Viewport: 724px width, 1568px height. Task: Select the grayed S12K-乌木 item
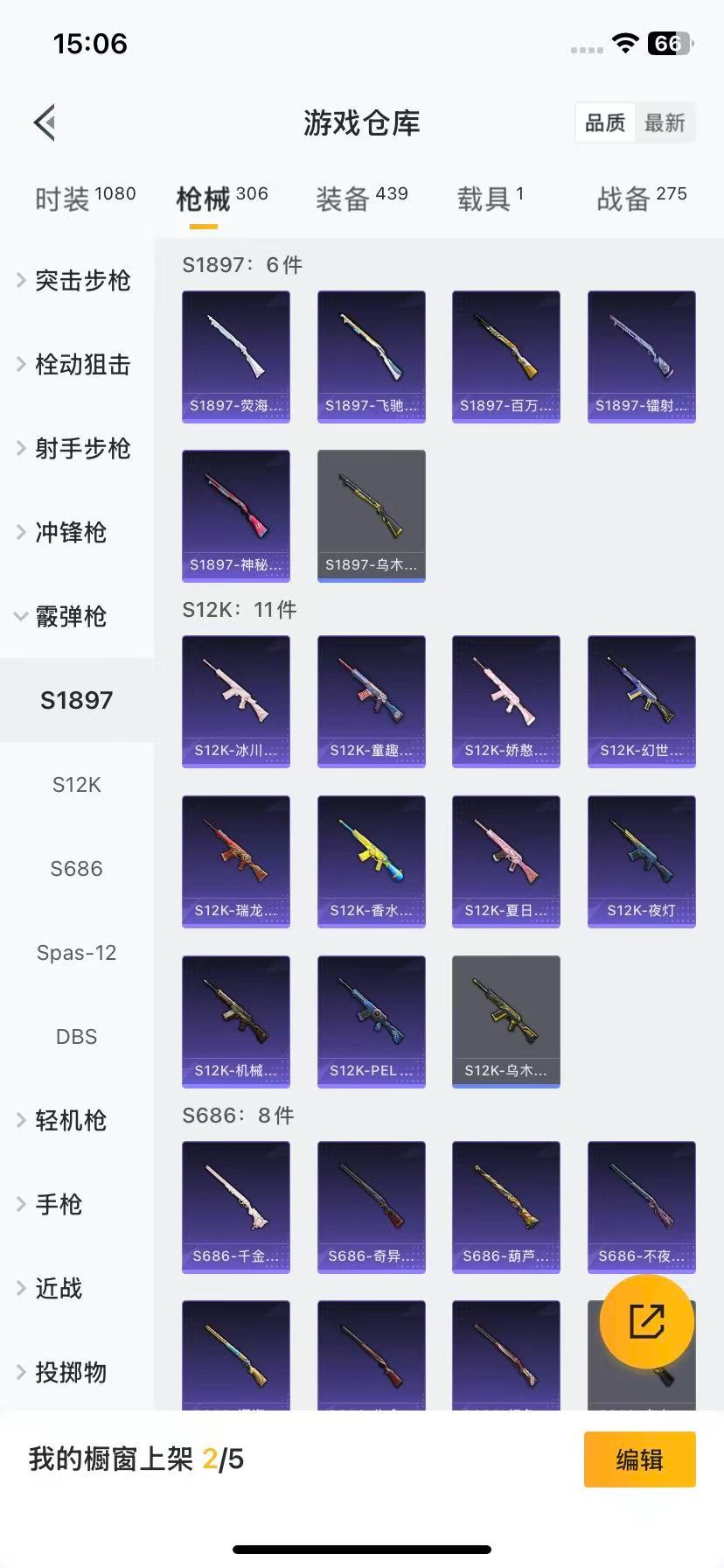click(505, 1022)
